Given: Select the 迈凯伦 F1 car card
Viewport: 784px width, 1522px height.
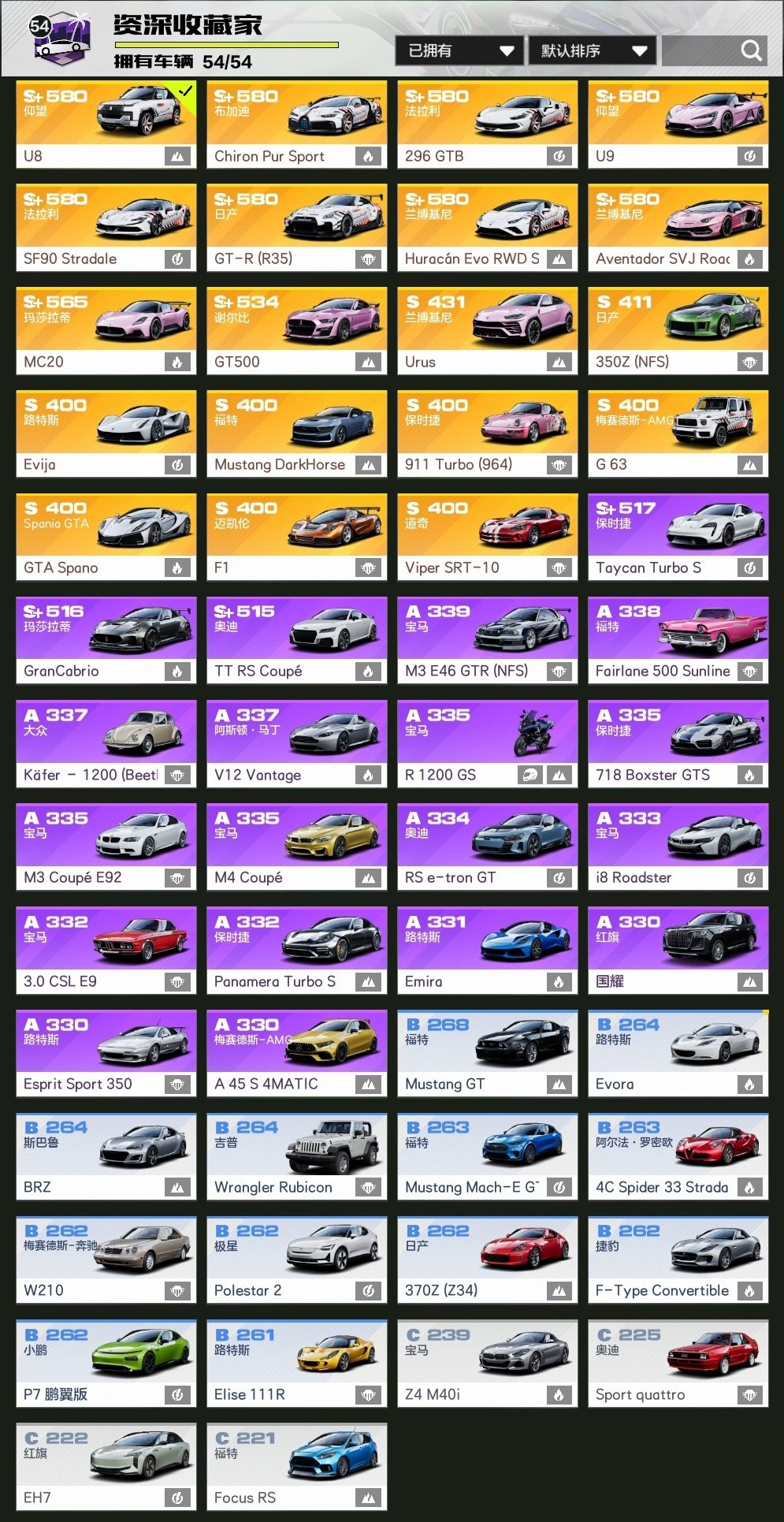Looking at the screenshot, I should [297, 538].
